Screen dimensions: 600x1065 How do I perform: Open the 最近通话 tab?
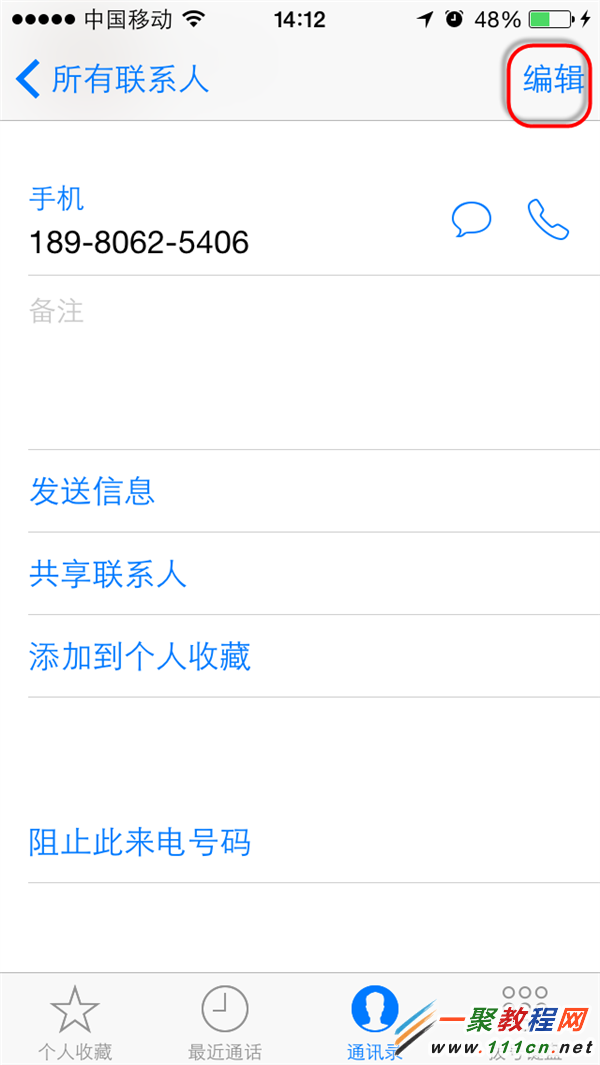pyautogui.click(x=225, y=1022)
